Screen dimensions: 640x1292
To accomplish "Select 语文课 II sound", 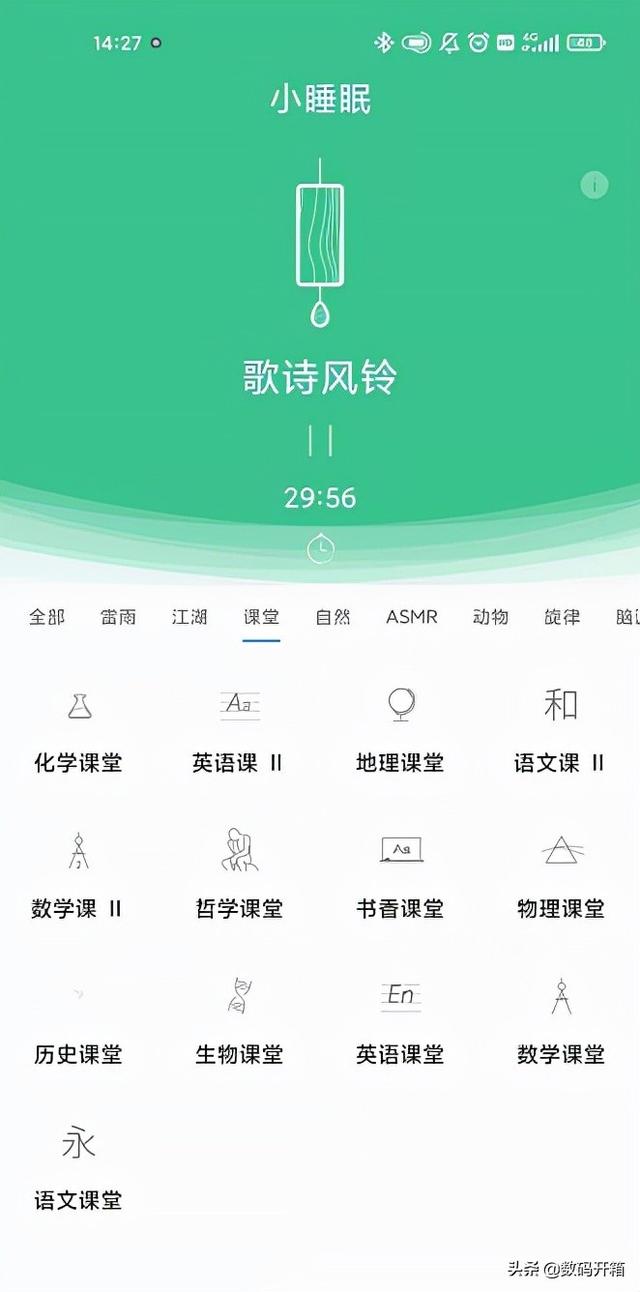I will [x=560, y=732].
